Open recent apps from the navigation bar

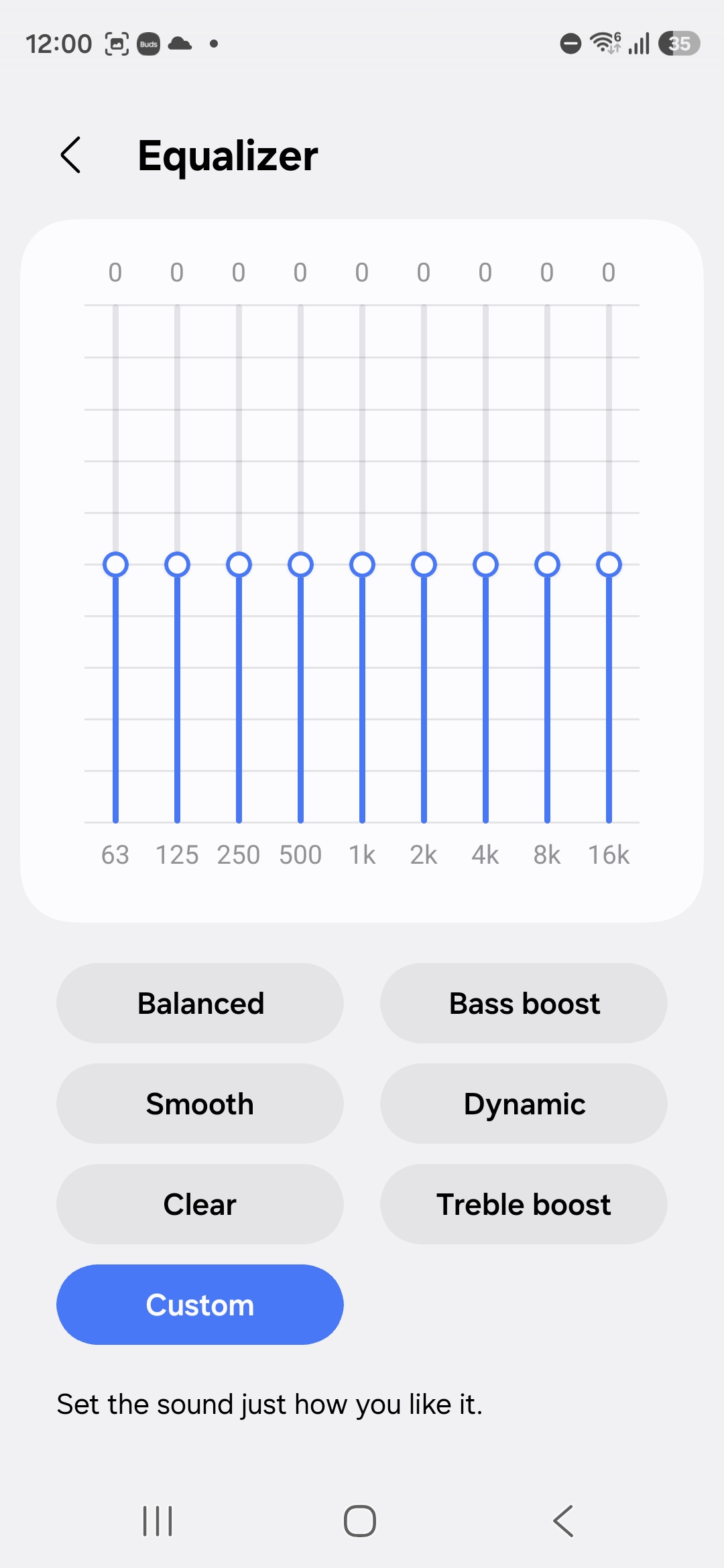click(x=158, y=1521)
